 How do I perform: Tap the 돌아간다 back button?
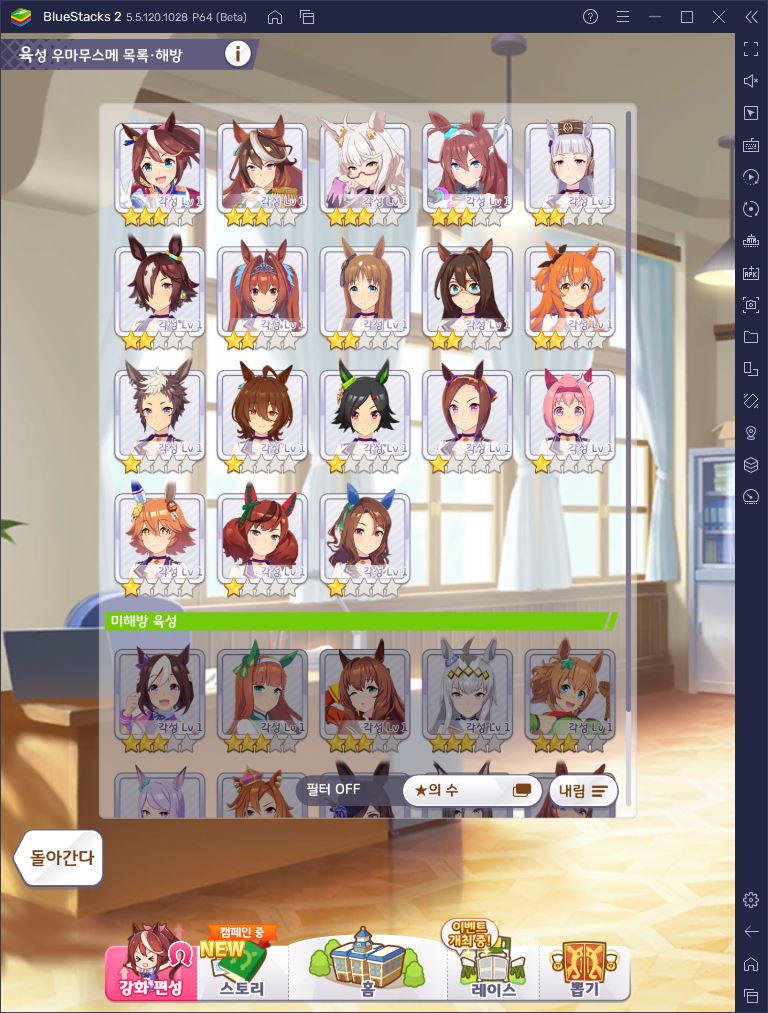(60, 858)
